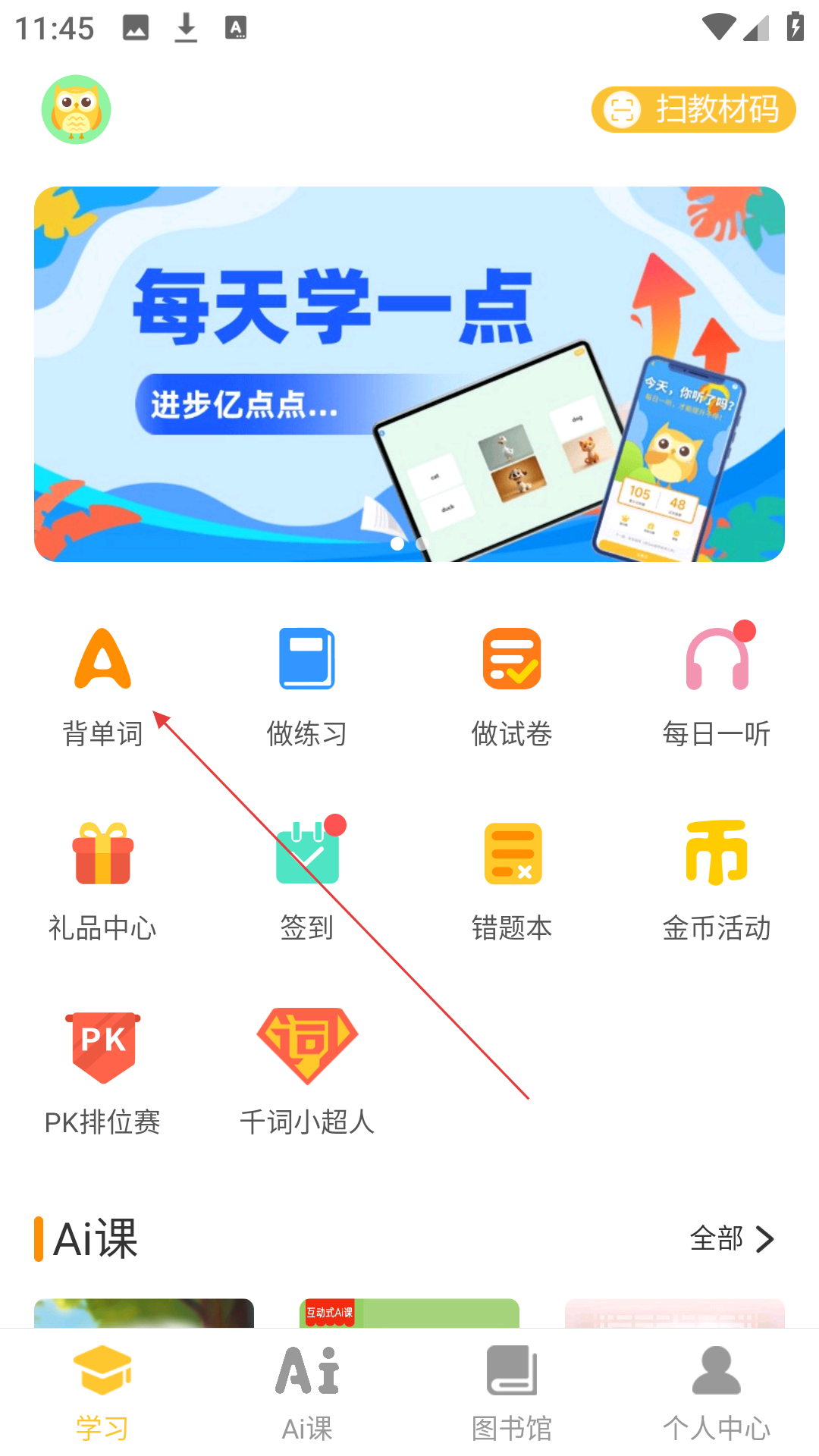Open 做试卷 test papers
The width and height of the screenshot is (819, 1456).
[x=512, y=686]
